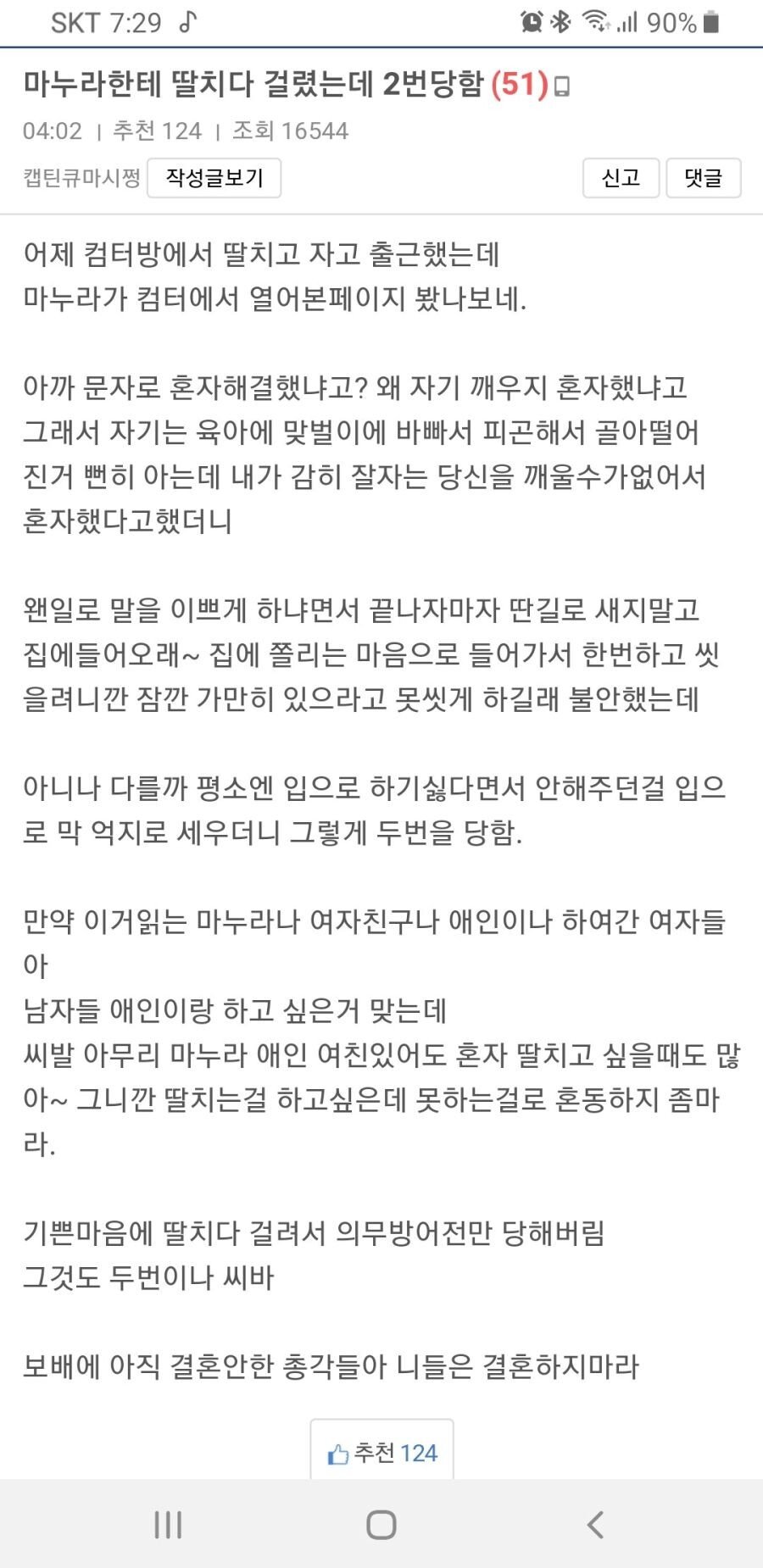The image size is (763, 1568).
Task: Open the 댓글 comments button
Action: pyautogui.click(x=703, y=178)
